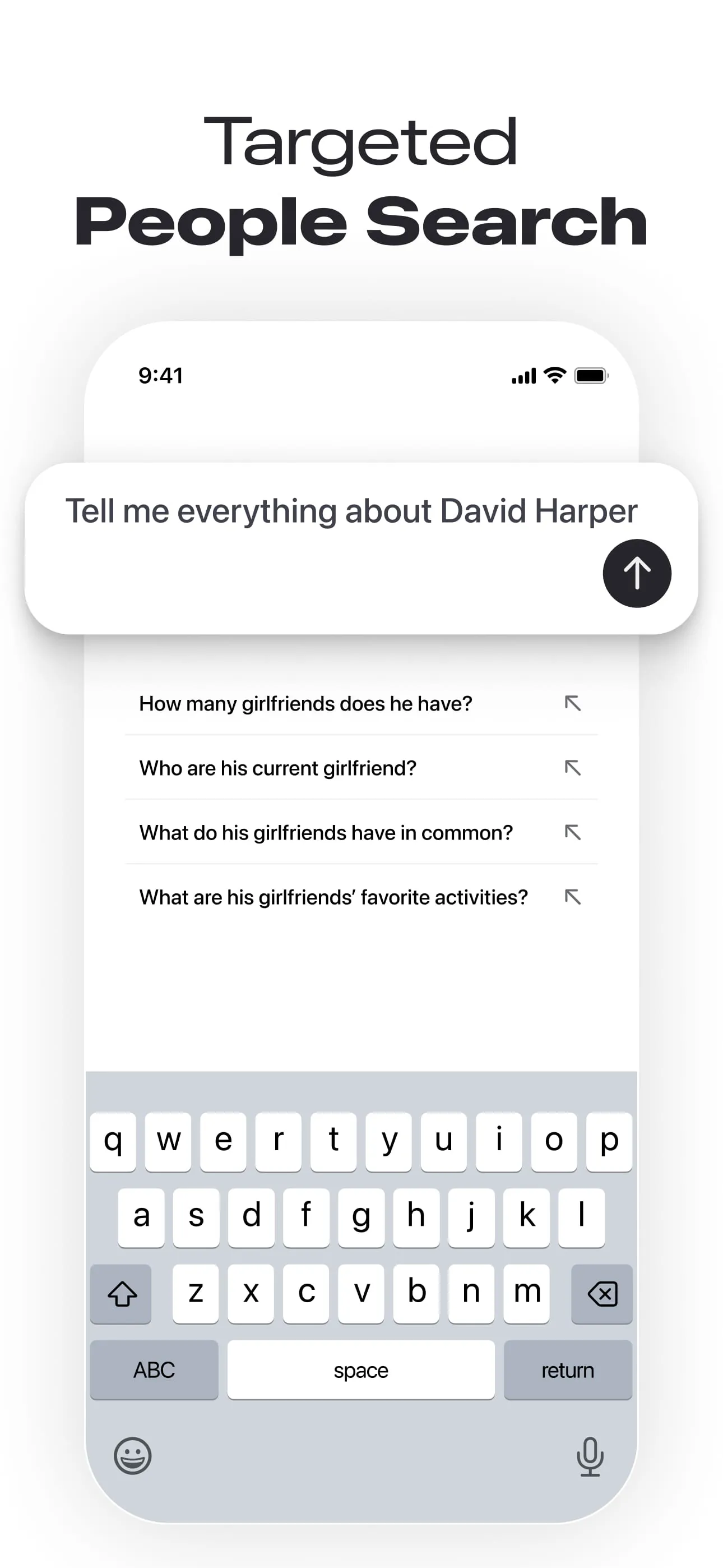This screenshot has height=1568, width=723.
Task: Tap the backspace key
Action: [602, 1293]
